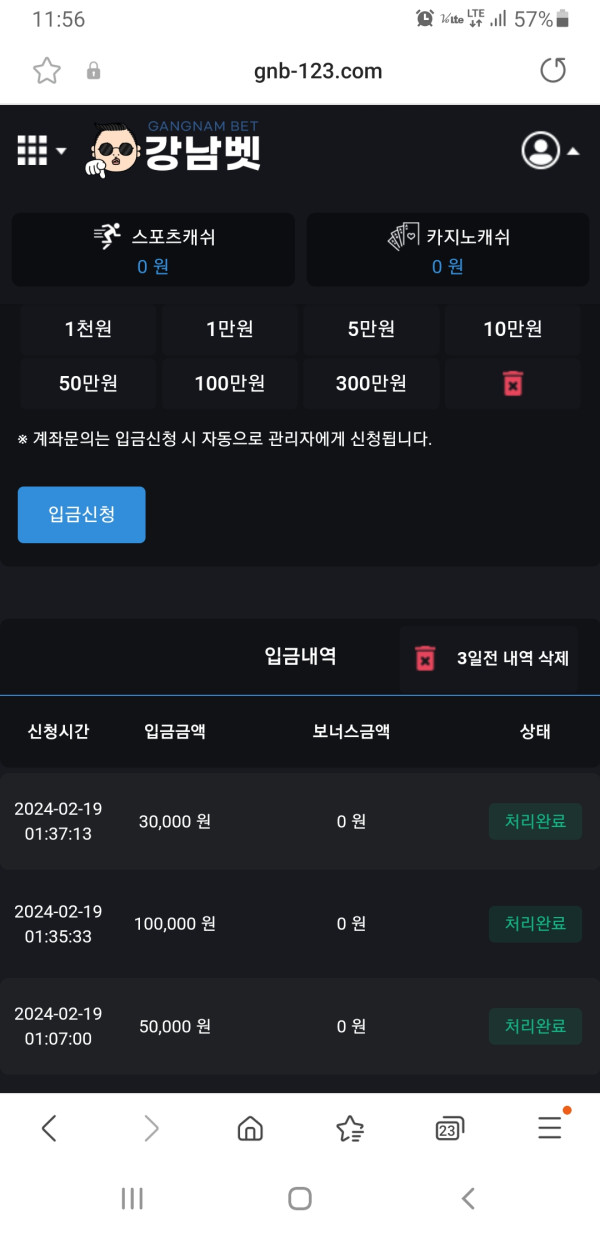This screenshot has width=600, height=1233.
Task: Open the user account menu
Action: point(549,151)
